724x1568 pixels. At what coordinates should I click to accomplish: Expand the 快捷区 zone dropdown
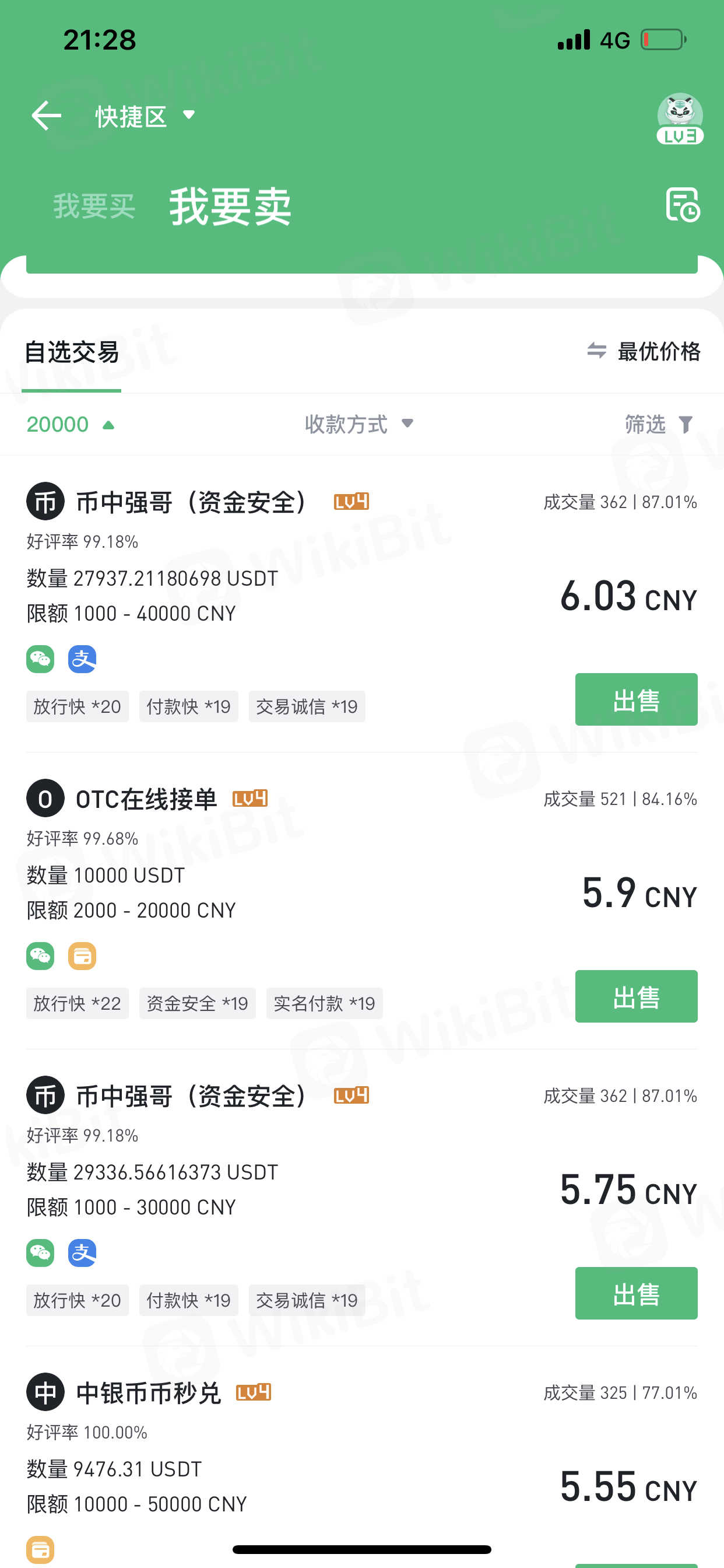[x=145, y=116]
